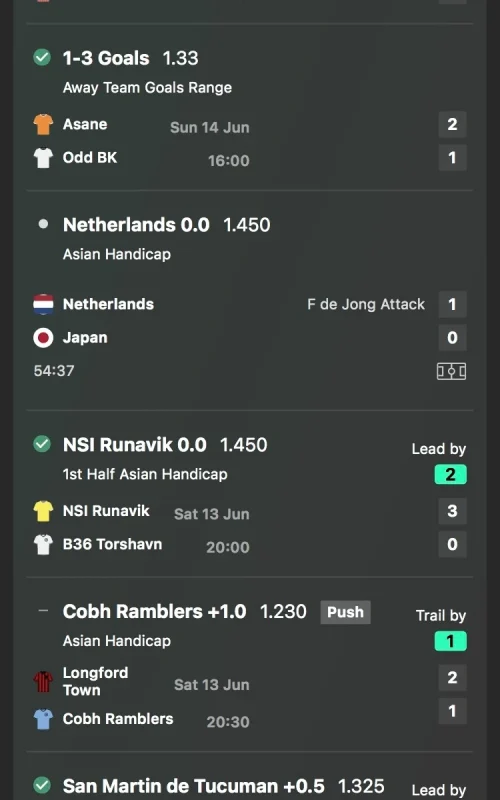Open the San Martin de Tucuman +0.5 selection
The image size is (500, 800).
[249, 777]
